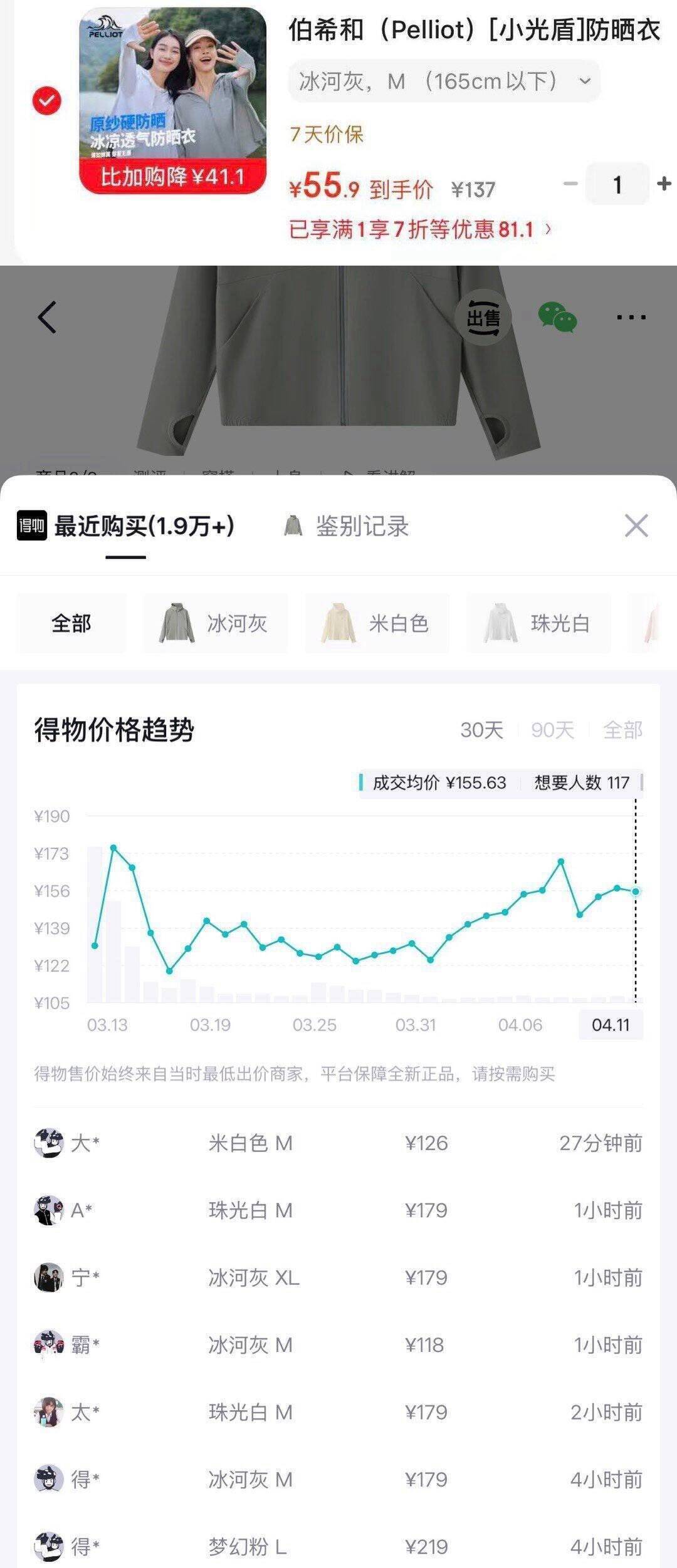Filter purchases by 米白色 color chip
Image resolution: width=677 pixels, height=1568 pixels.
tap(377, 625)
